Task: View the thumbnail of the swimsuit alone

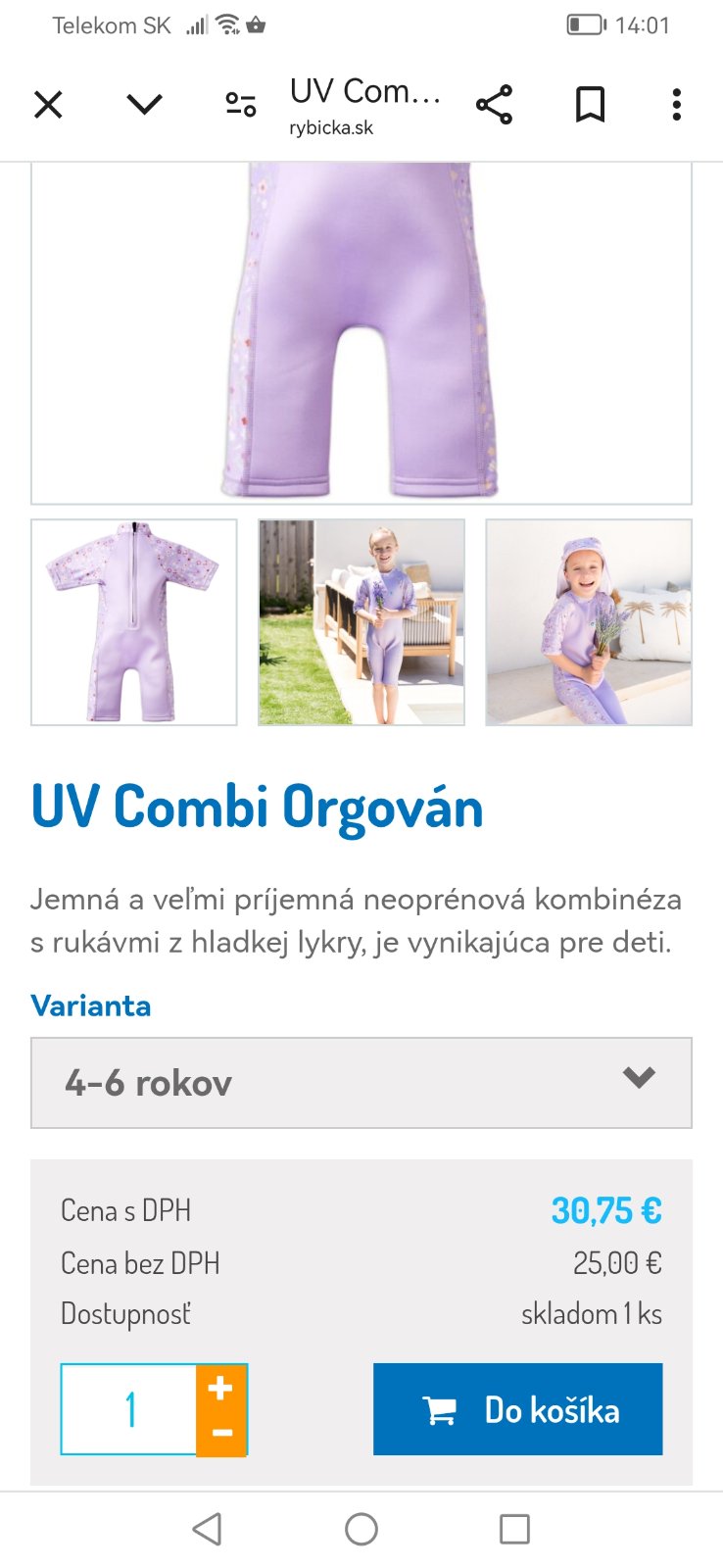Action: coord(134,622)
